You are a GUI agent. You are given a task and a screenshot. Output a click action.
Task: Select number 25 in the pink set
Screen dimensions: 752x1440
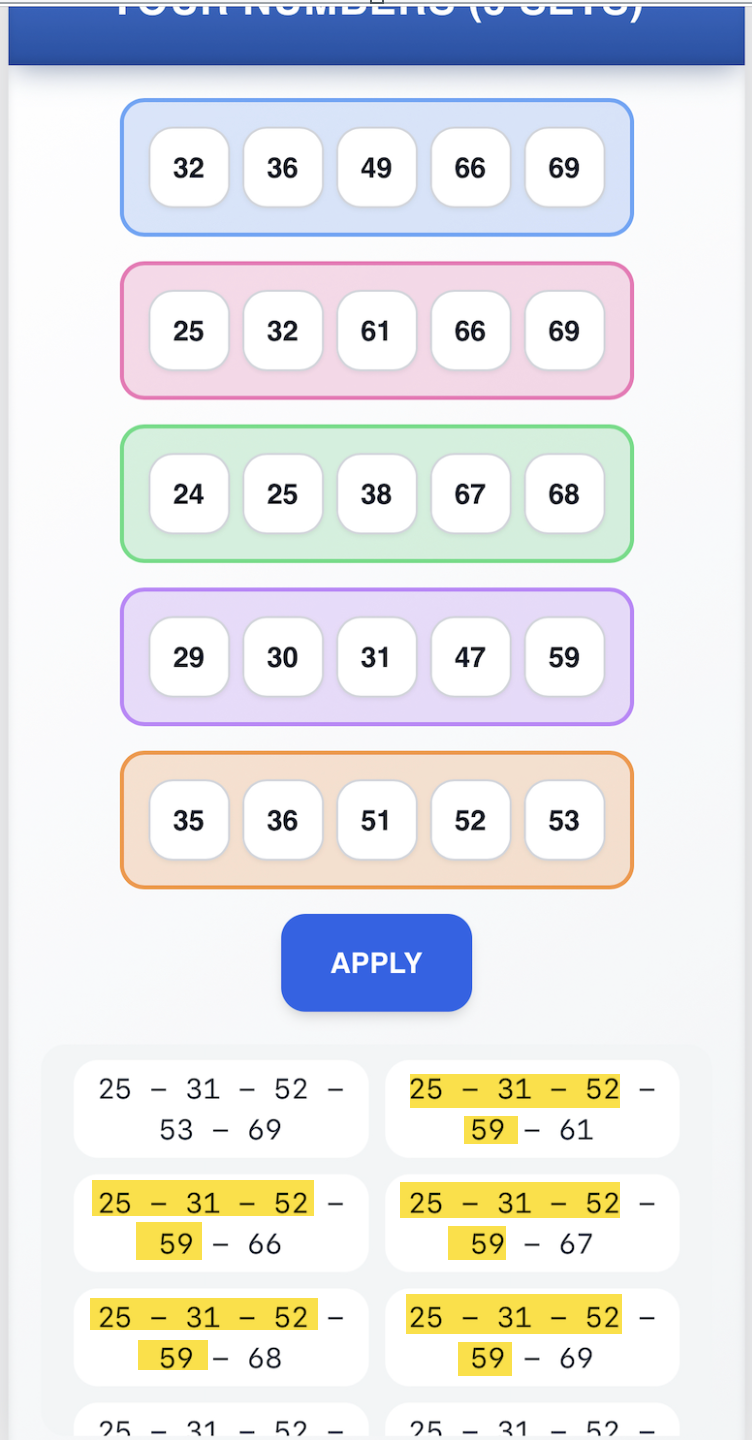[188, 331]
